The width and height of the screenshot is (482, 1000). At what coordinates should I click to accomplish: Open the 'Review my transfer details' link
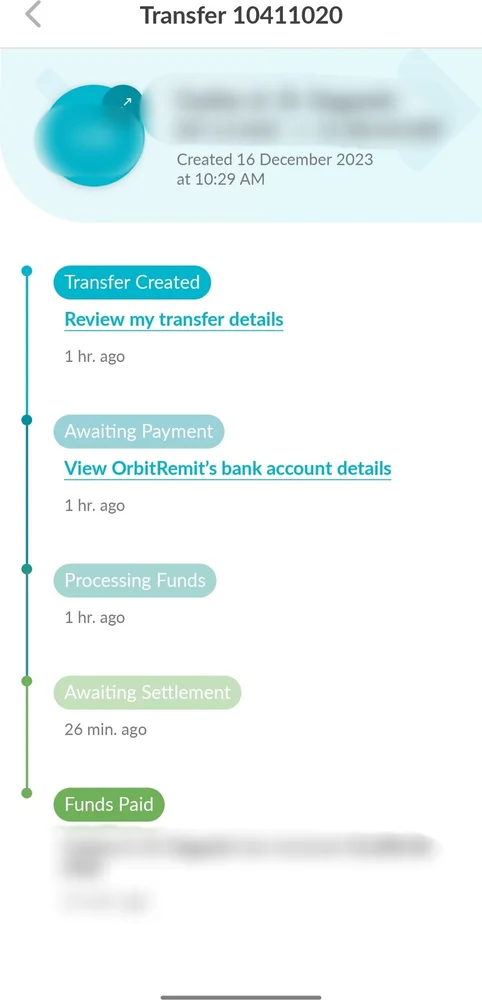(173, 320)
